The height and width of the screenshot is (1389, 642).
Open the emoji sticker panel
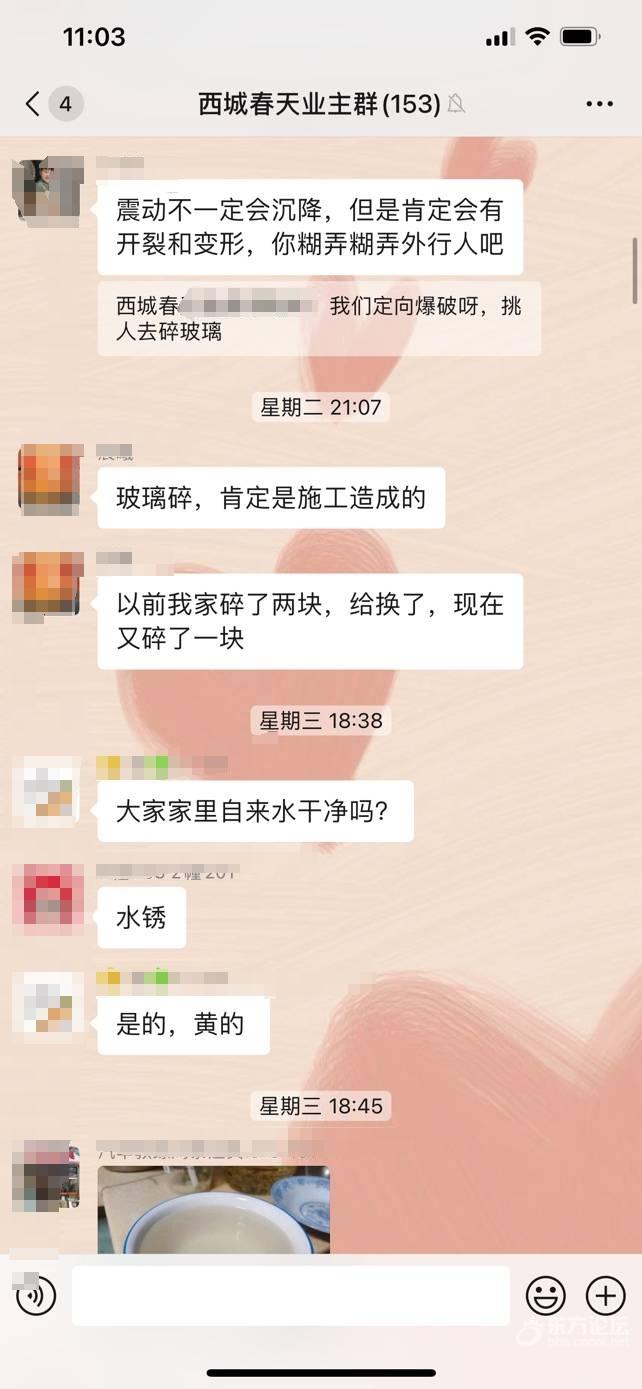tap(546, 1296)
